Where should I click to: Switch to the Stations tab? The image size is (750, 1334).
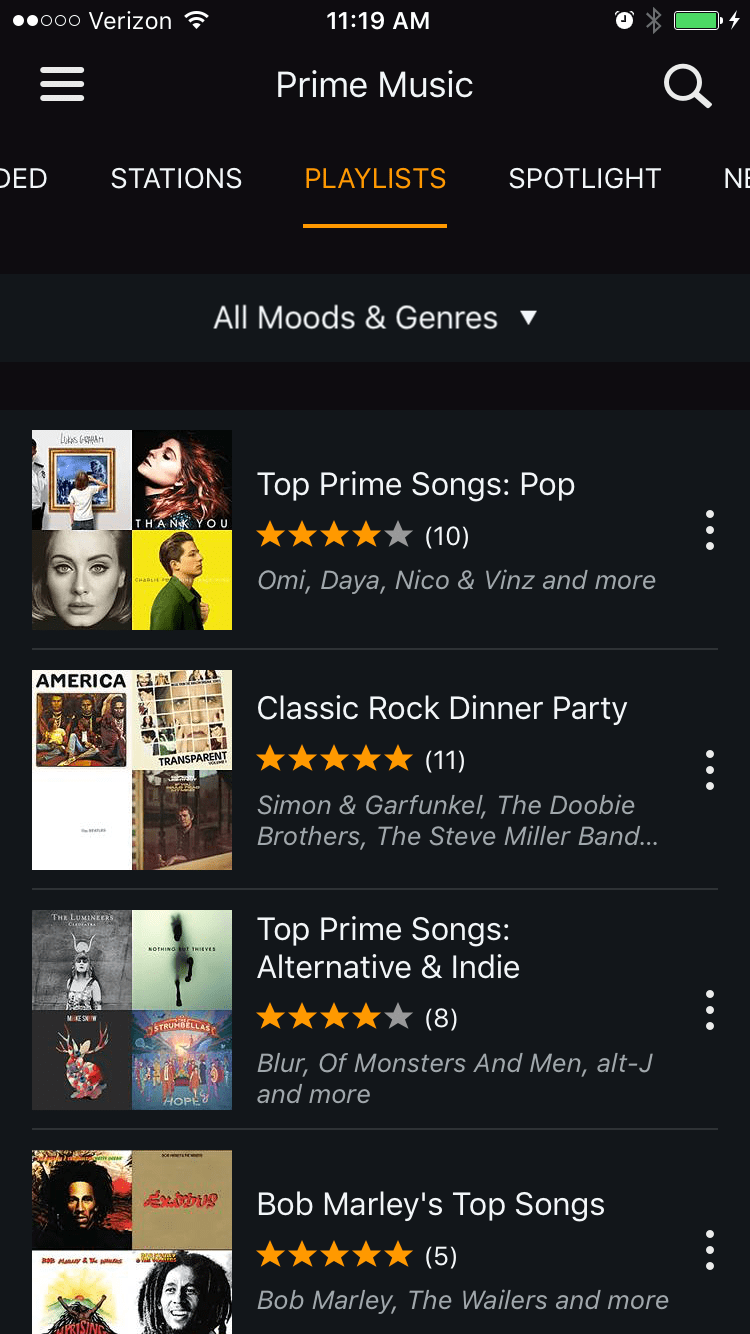pos(176,178)
